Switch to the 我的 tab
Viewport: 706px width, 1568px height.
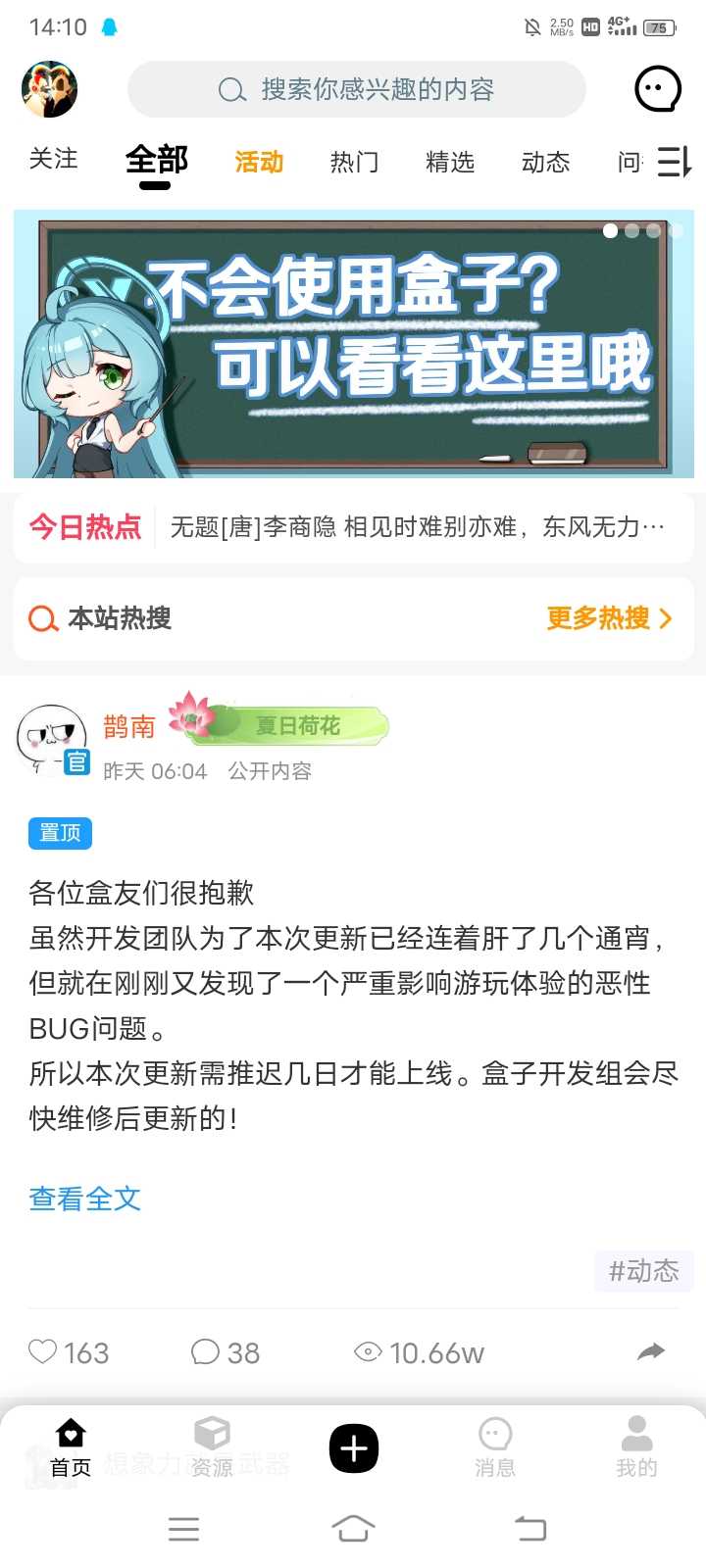pos(636,1446)
